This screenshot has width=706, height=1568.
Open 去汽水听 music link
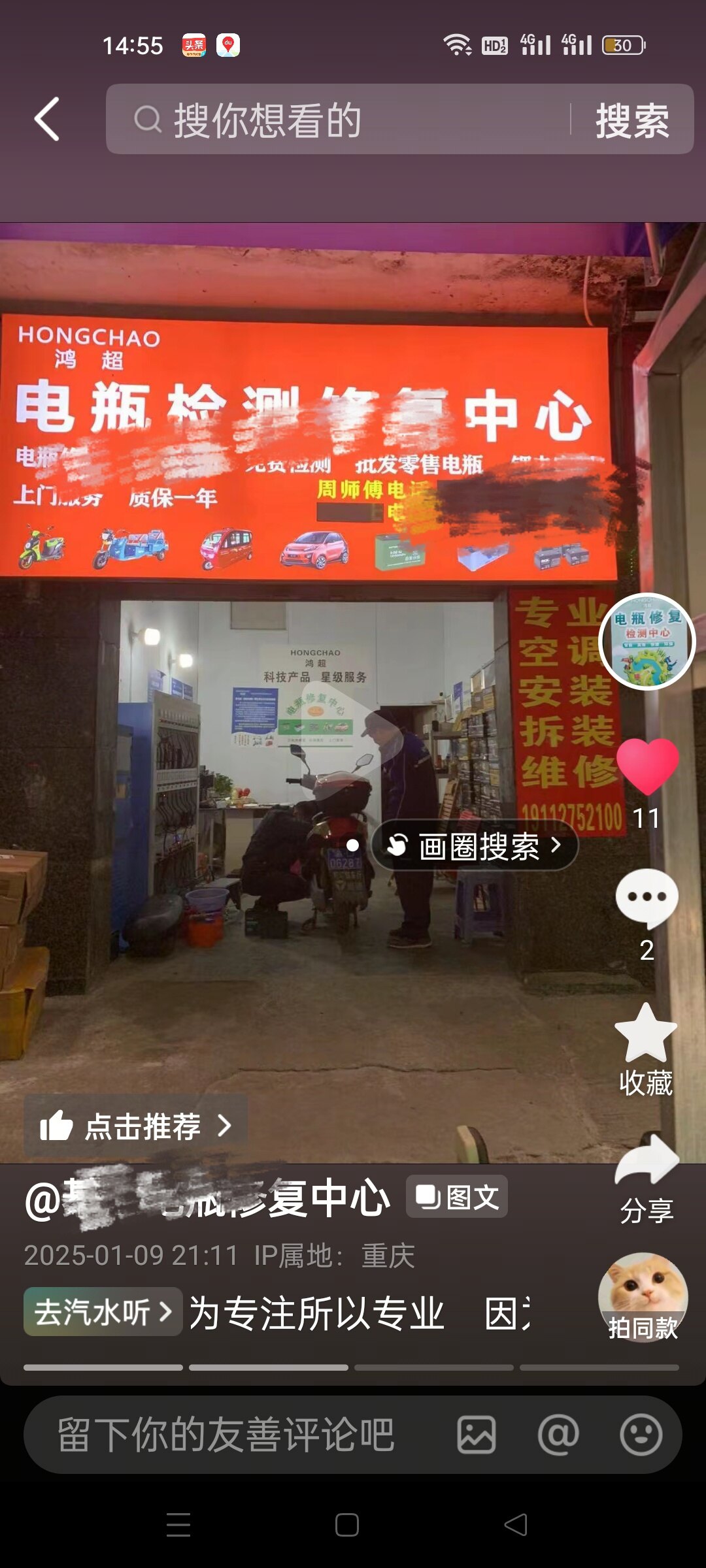pos(103,1312)
